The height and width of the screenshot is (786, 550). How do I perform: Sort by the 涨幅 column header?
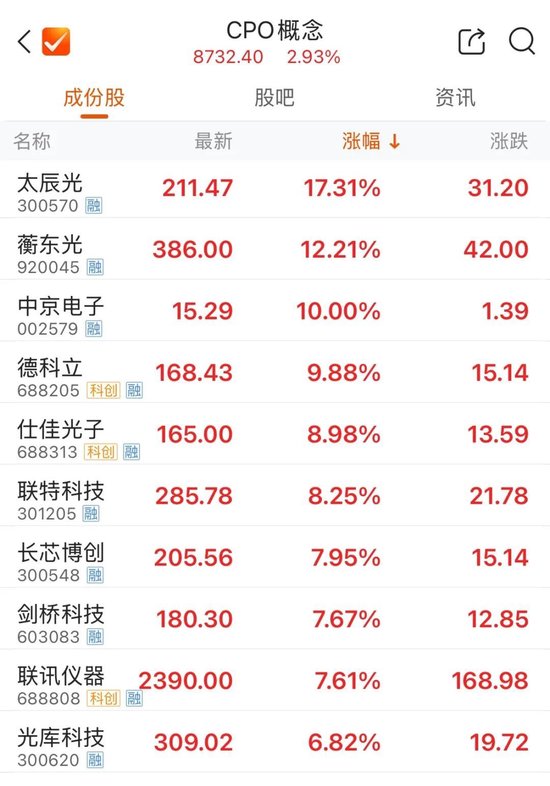(x=371, y=141)
